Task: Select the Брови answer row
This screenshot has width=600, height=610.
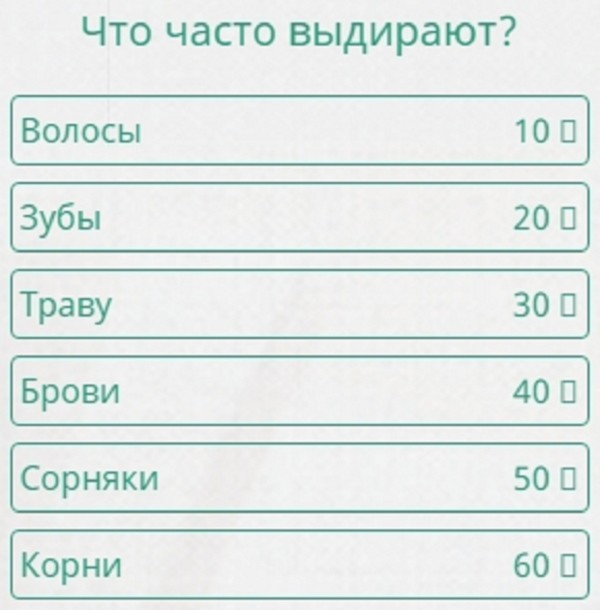Action: 298,392
